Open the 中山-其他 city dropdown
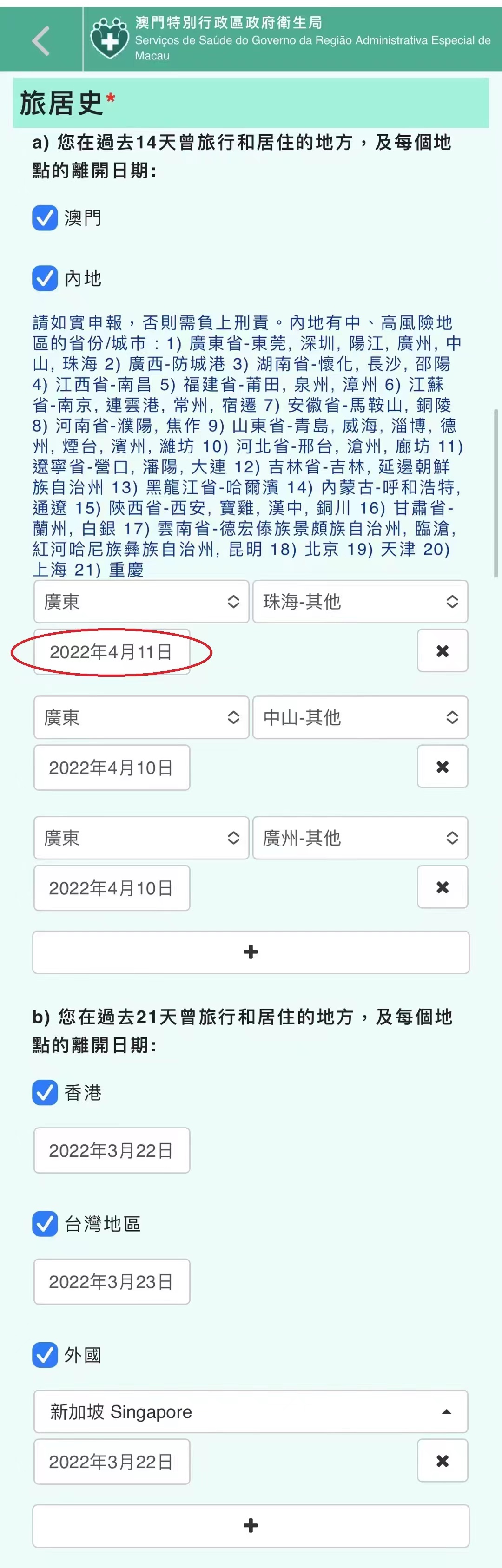Viewport: 502px width, 1568px height. click(x=360, y=717)
